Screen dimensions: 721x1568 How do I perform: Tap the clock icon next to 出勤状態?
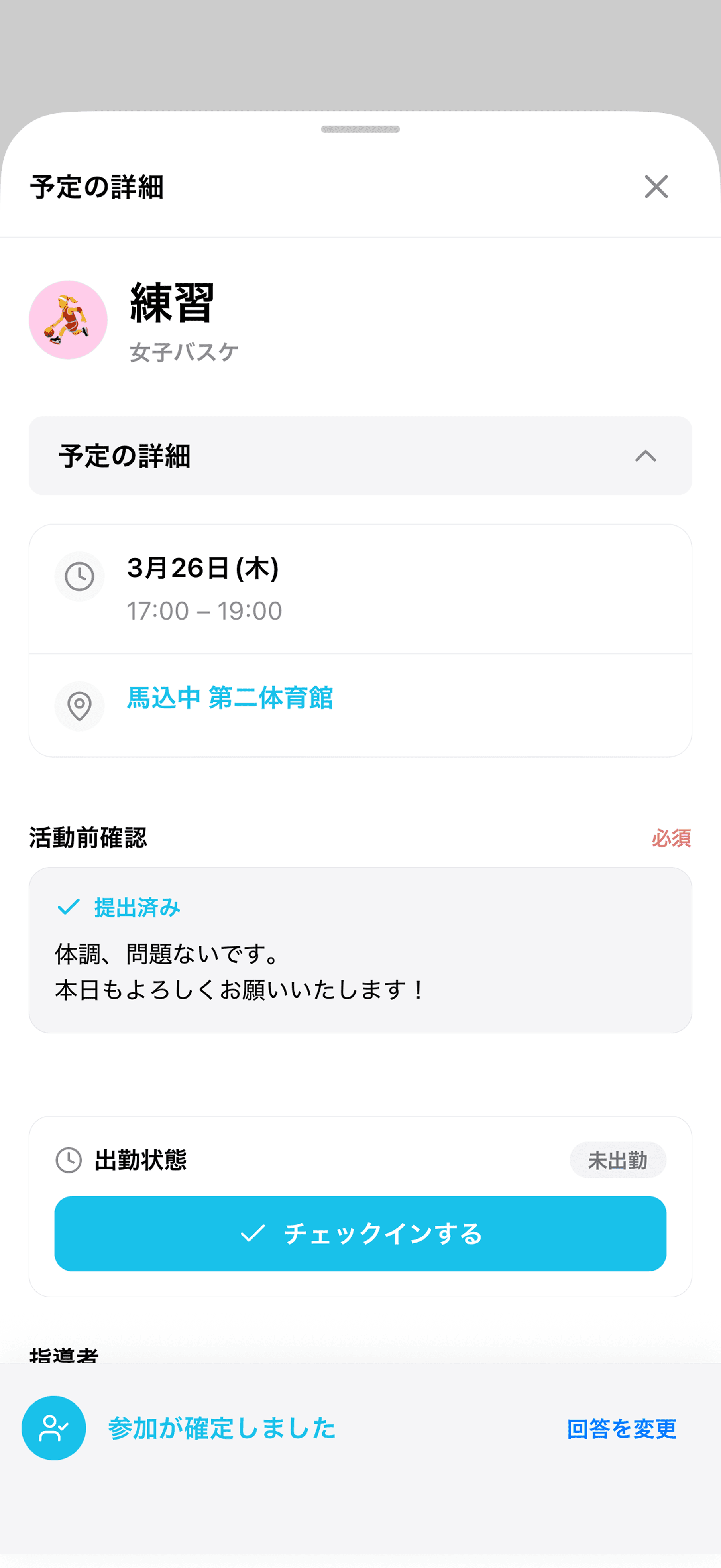click(x=69, y=1160)
